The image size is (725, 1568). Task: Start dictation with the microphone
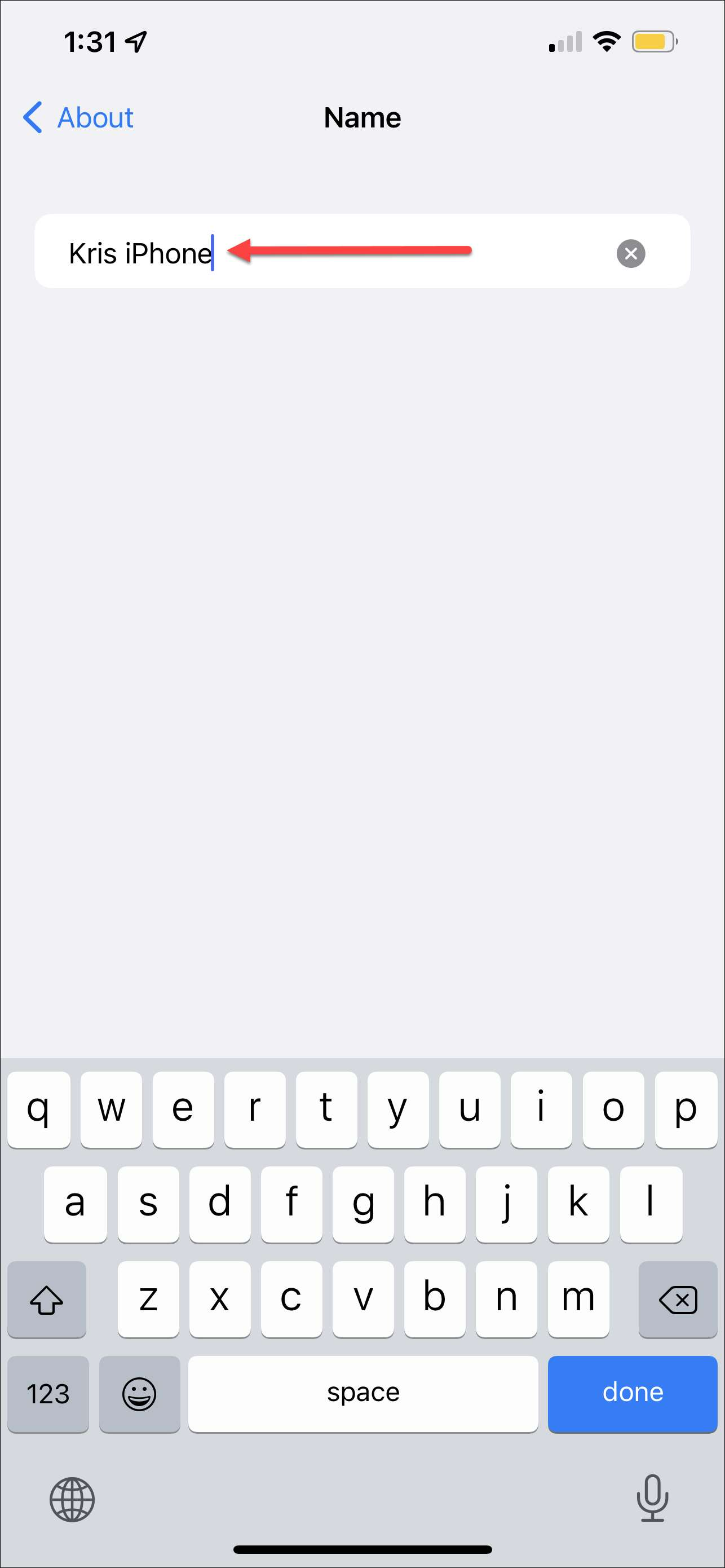pos(652,1498)
